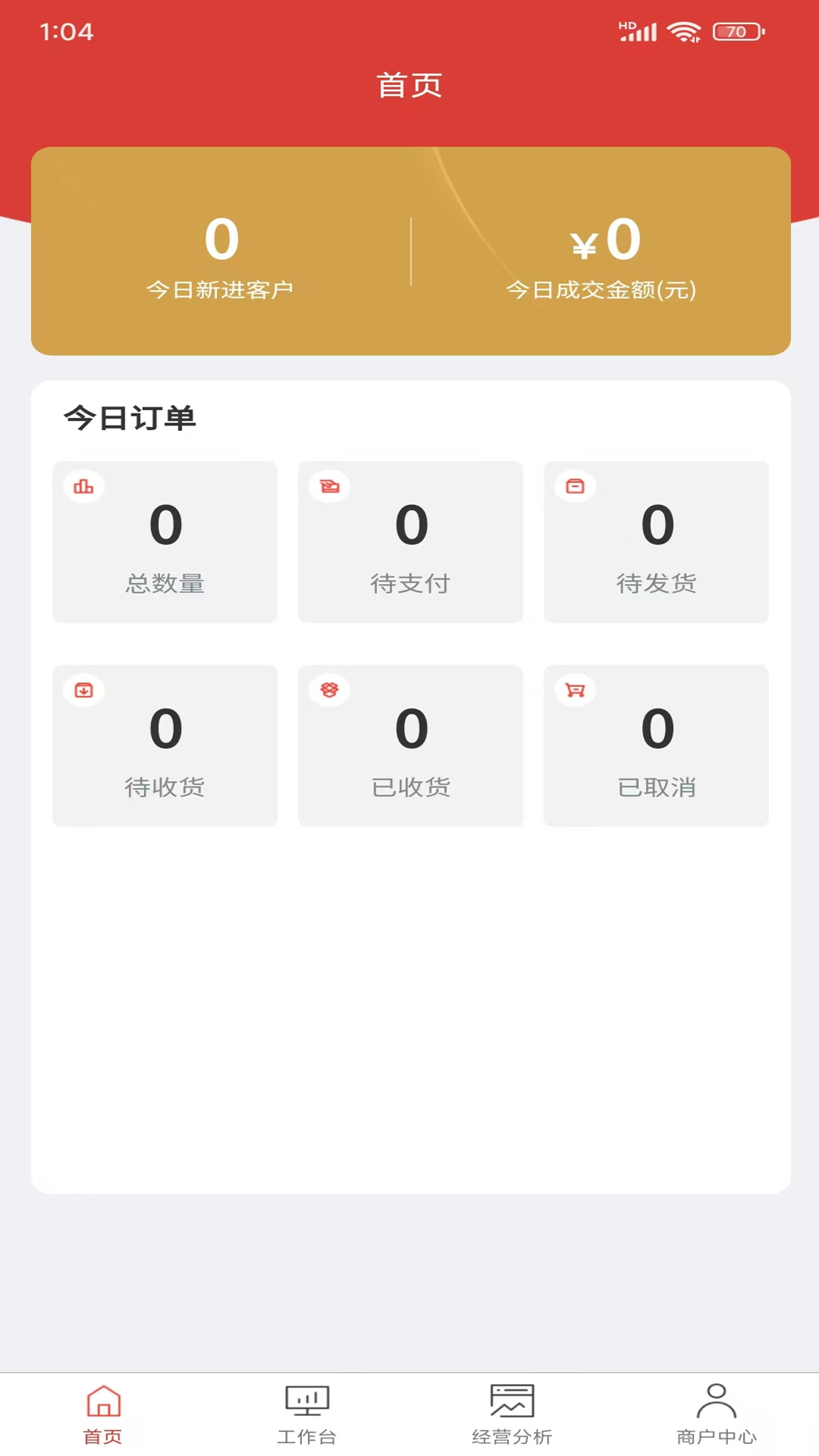The height and width of the screenshot is (1456, 819).
Task: View 待支付 orders
Action: pyautogui.click(x=410, y=541)
